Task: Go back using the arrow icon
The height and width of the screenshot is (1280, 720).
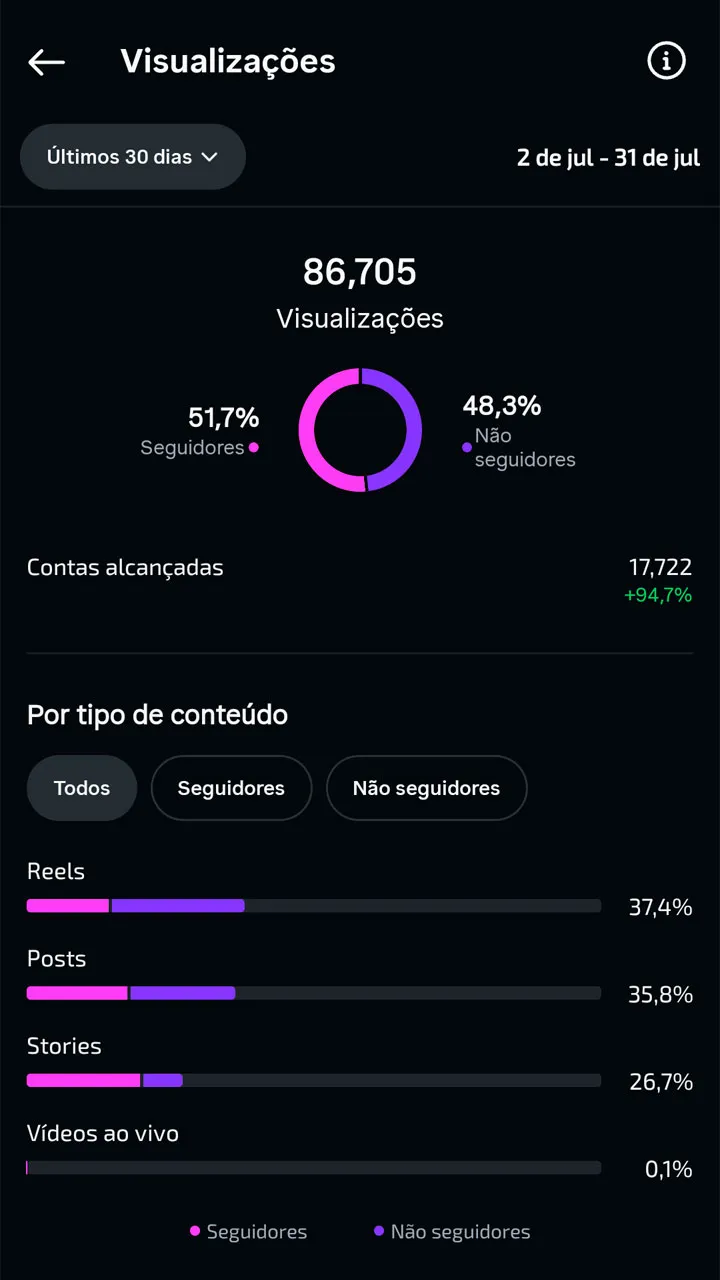Action: (x=46, y=62)
